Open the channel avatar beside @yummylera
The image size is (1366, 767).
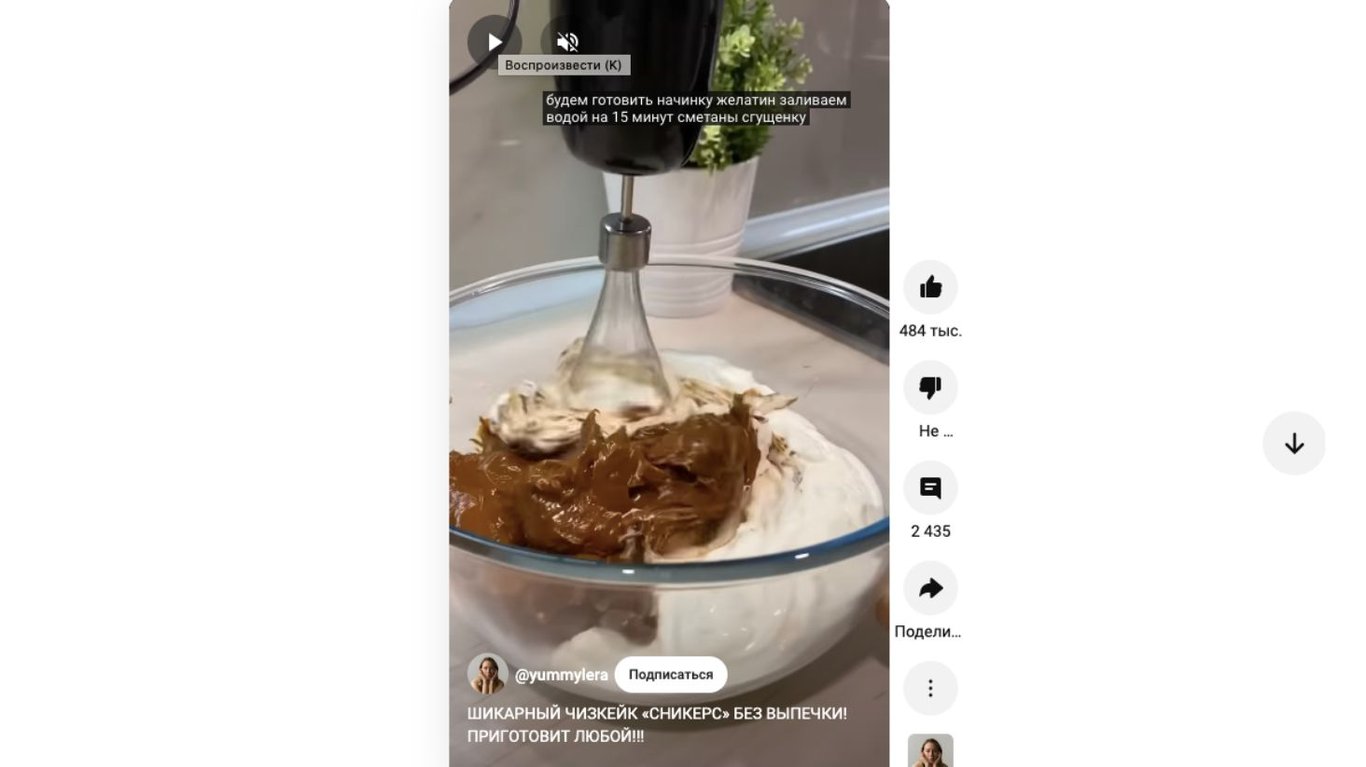pos(488,674)
